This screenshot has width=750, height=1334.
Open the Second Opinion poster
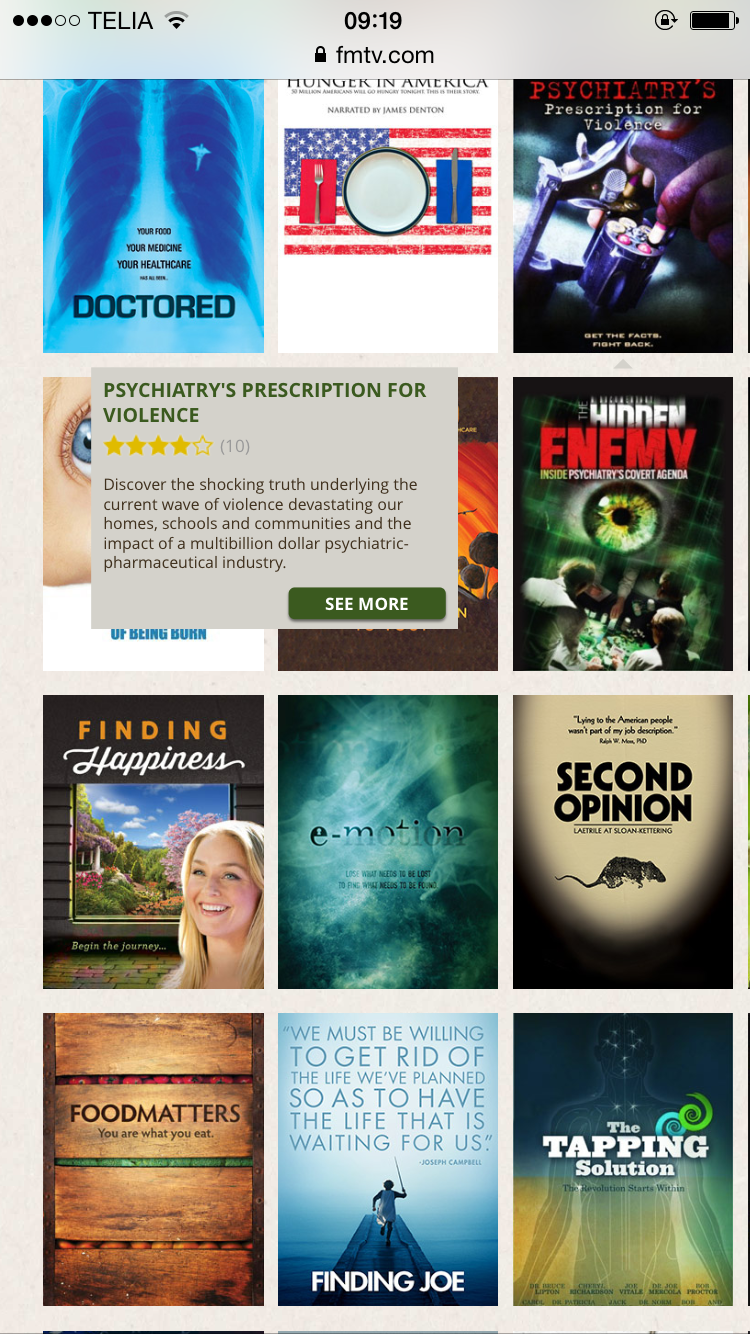click(x=622, y=841)
